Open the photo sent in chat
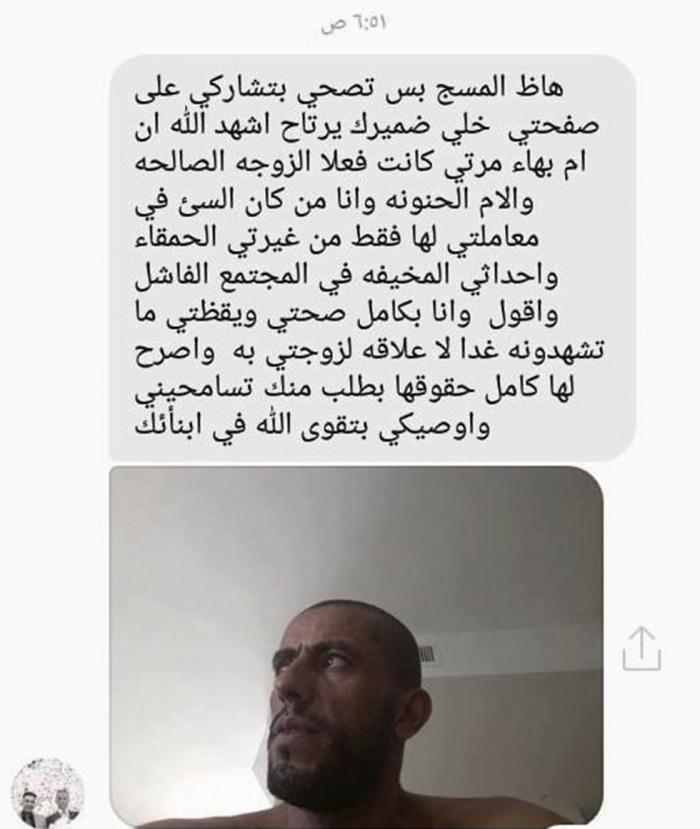 pyautogui.click(x=355, y=645)
